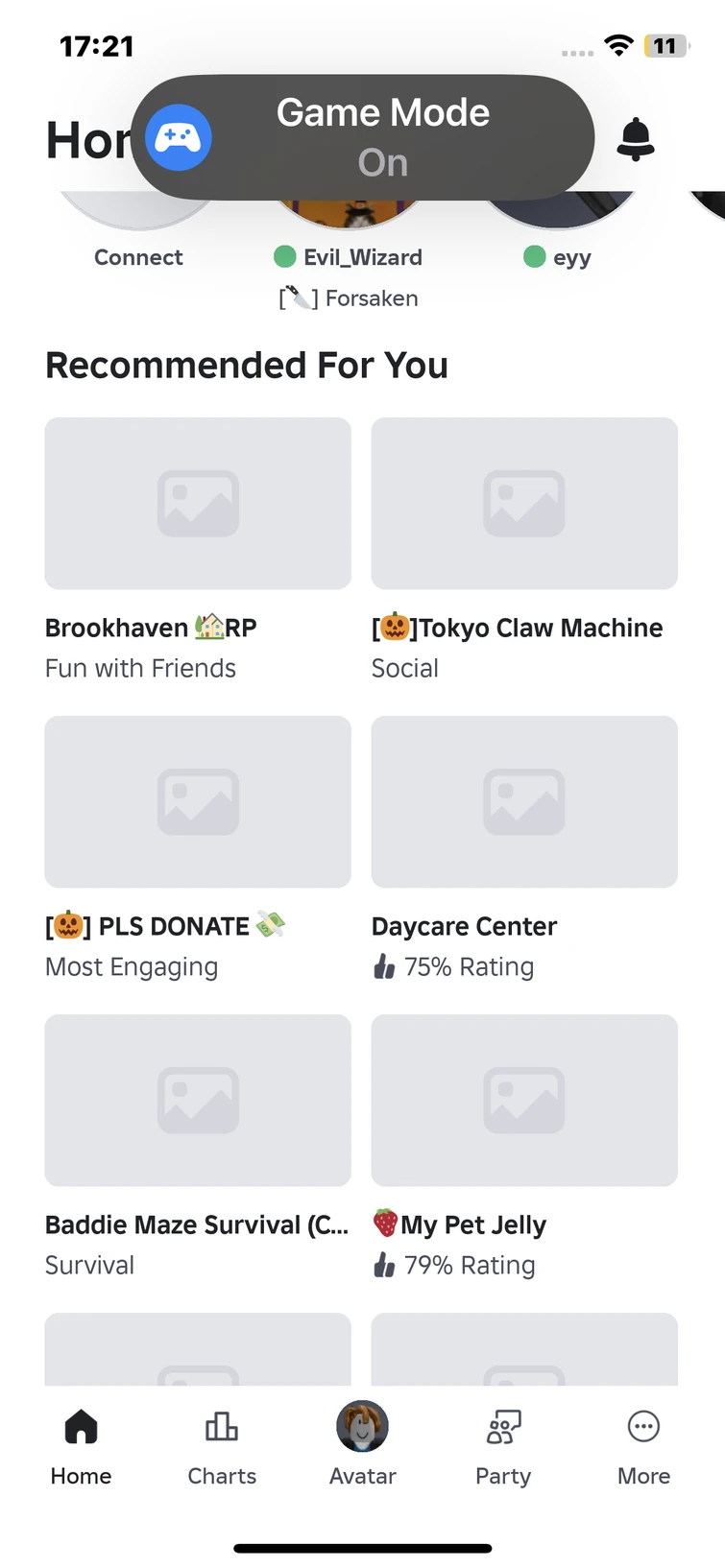Open the Avatar tab

coord(362,1445)
